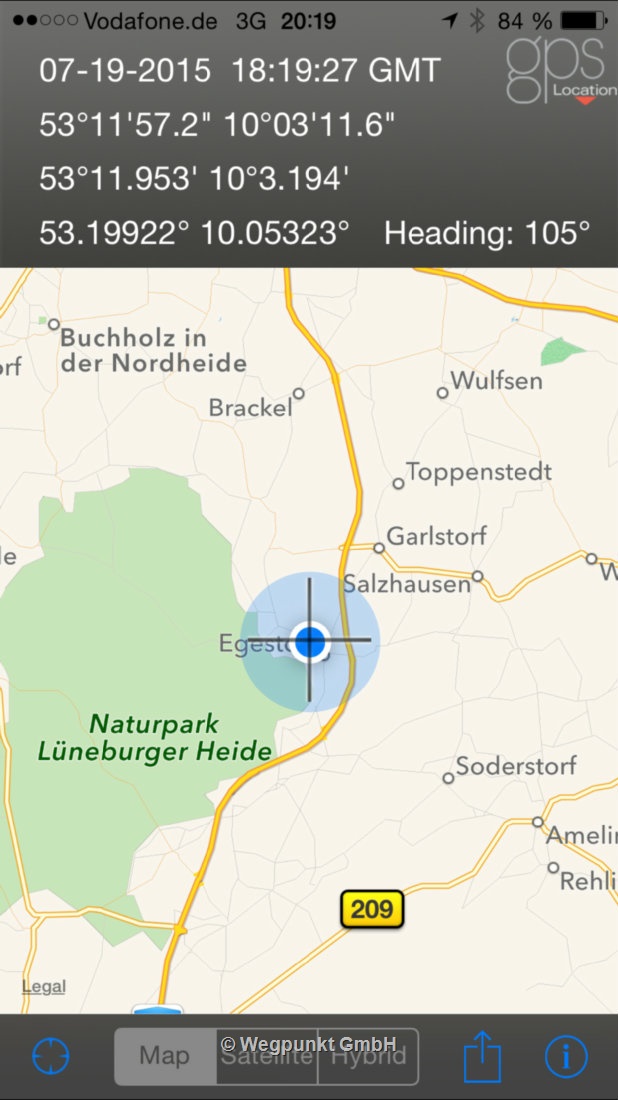Center map on current location
Screen dimensions: 618x1100
(51, 1056)
